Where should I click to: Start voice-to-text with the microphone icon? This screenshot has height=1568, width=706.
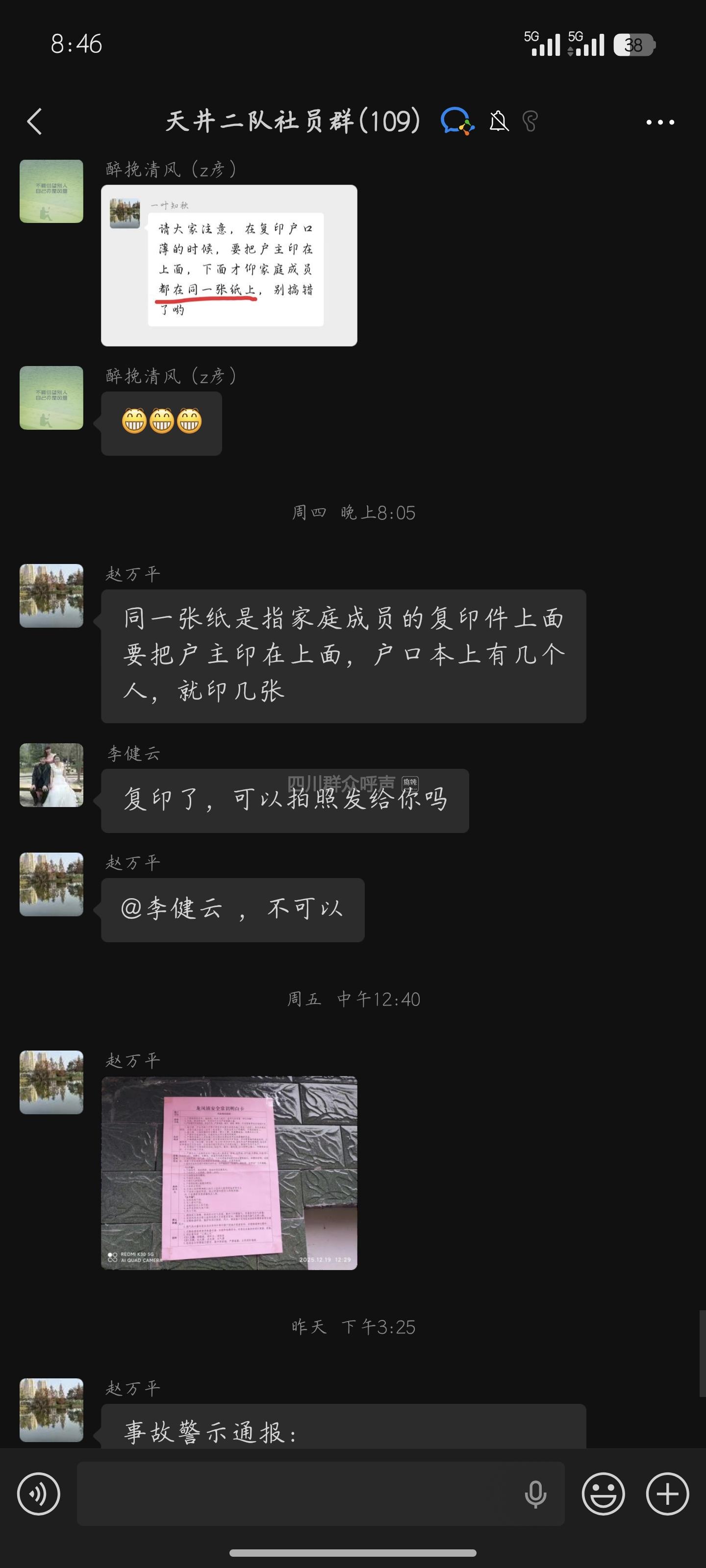tap(535, 1493)
